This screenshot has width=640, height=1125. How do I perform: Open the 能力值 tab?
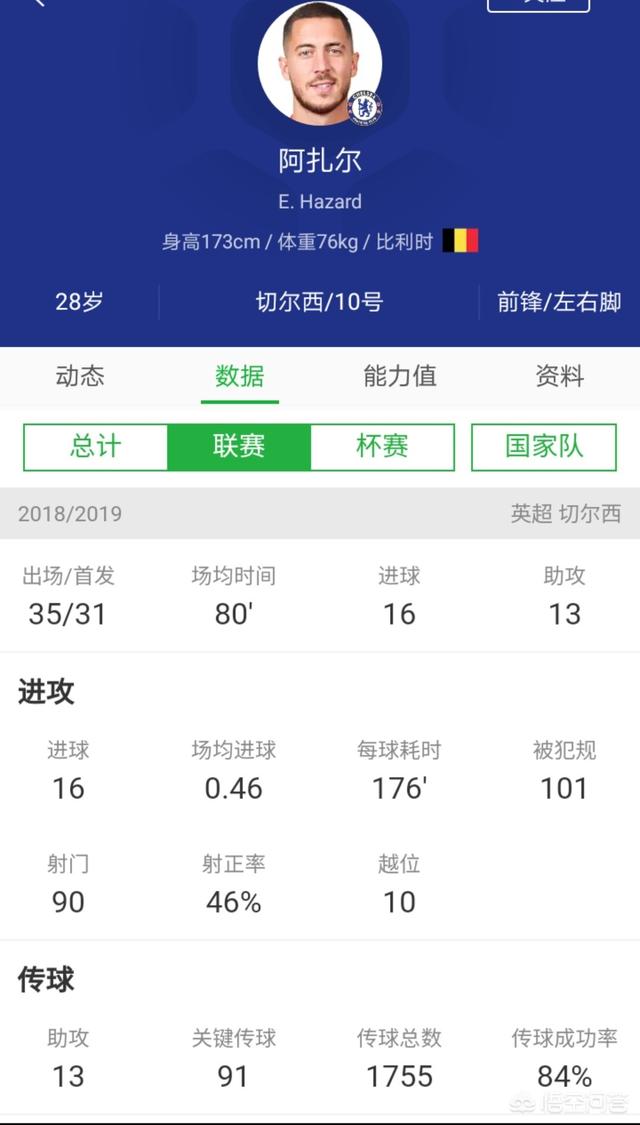pos(400,377)
